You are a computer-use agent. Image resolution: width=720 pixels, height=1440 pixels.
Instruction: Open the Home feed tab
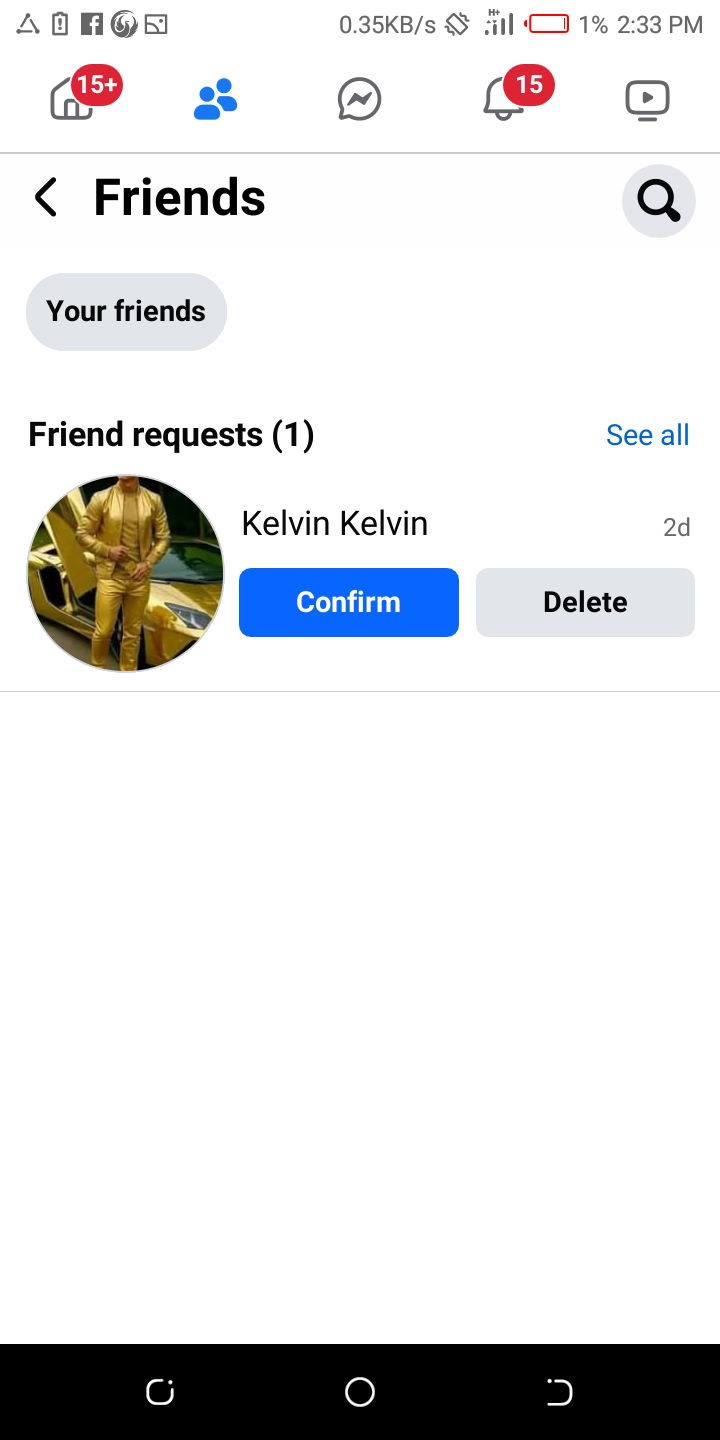[x=72, y=100]
